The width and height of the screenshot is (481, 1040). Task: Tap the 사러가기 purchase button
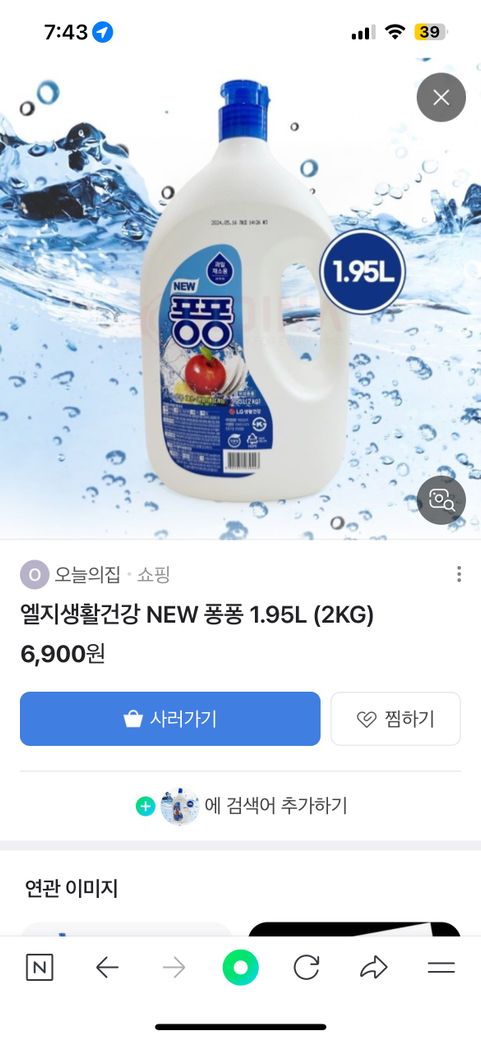click(170, 719)
